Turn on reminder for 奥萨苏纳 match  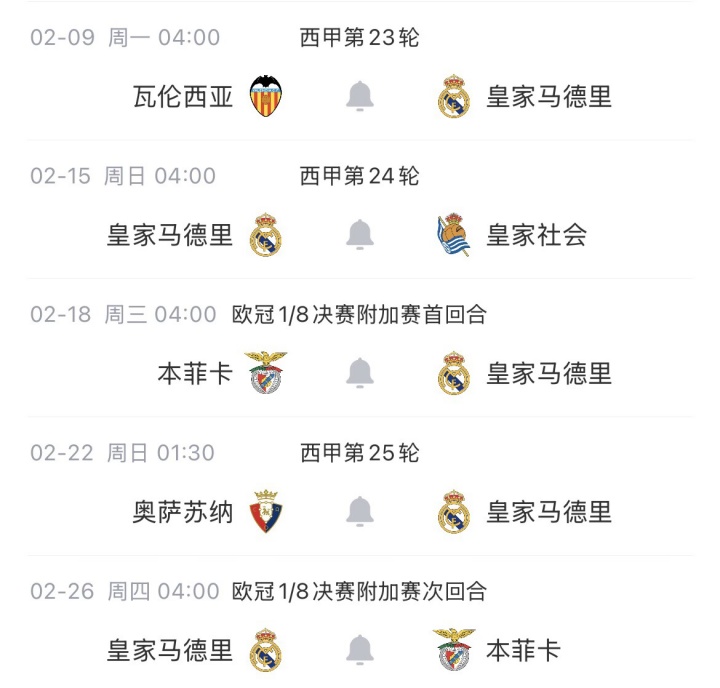360,512
